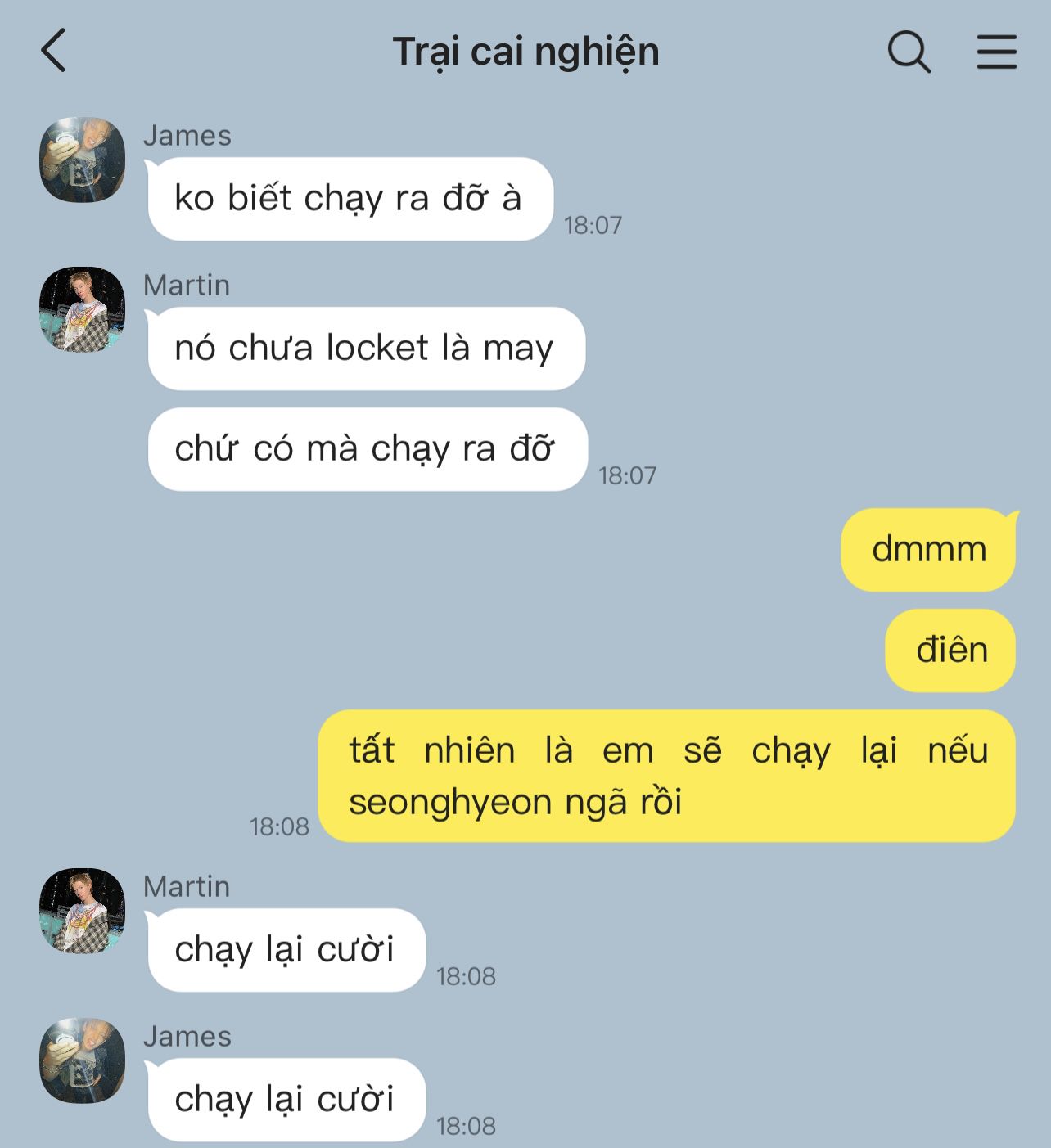Screen dimensions: 1051x1148
Task: Search messages in this chat
Action: tap(909, 52)
